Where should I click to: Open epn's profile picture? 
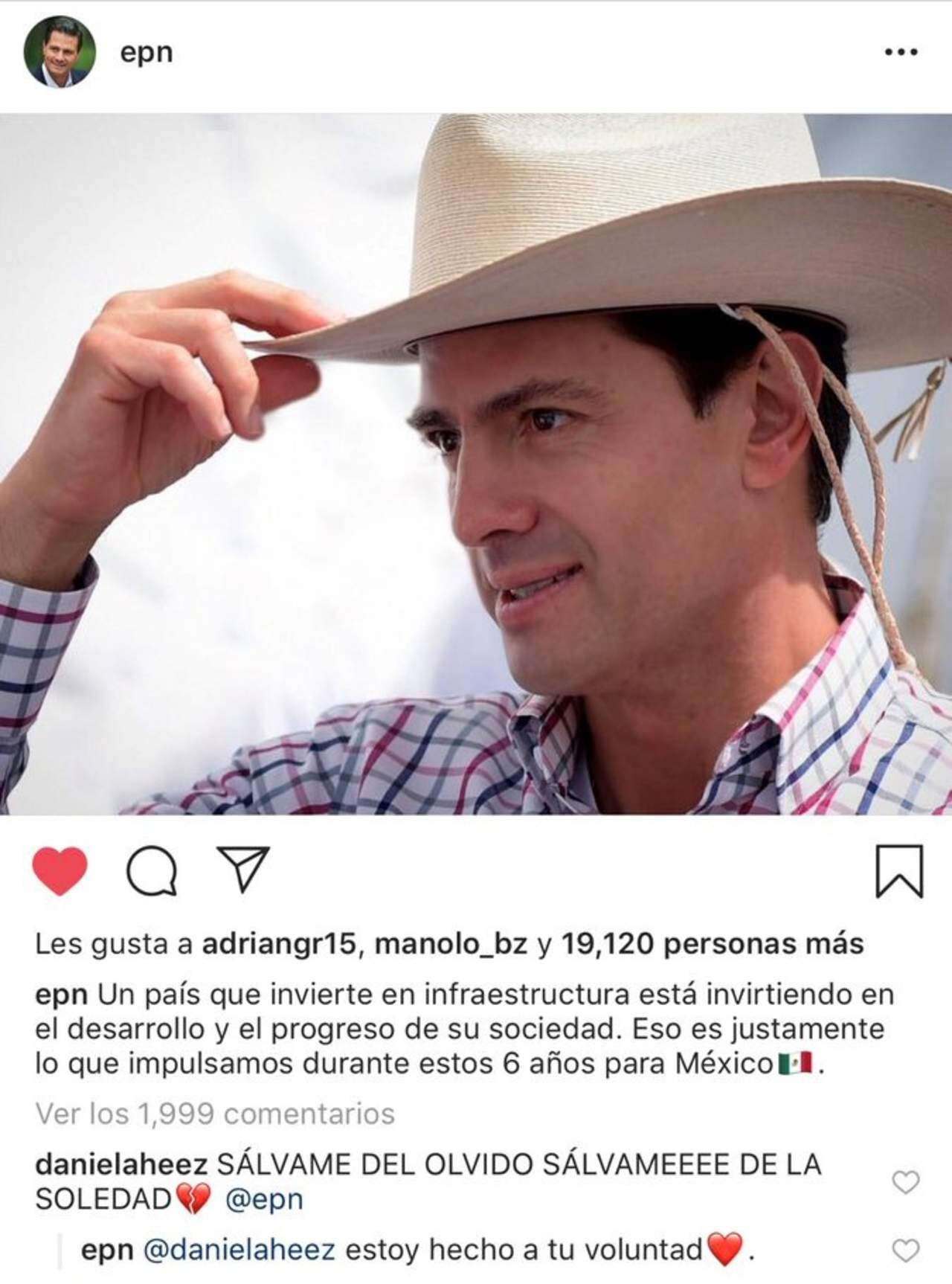59,52
